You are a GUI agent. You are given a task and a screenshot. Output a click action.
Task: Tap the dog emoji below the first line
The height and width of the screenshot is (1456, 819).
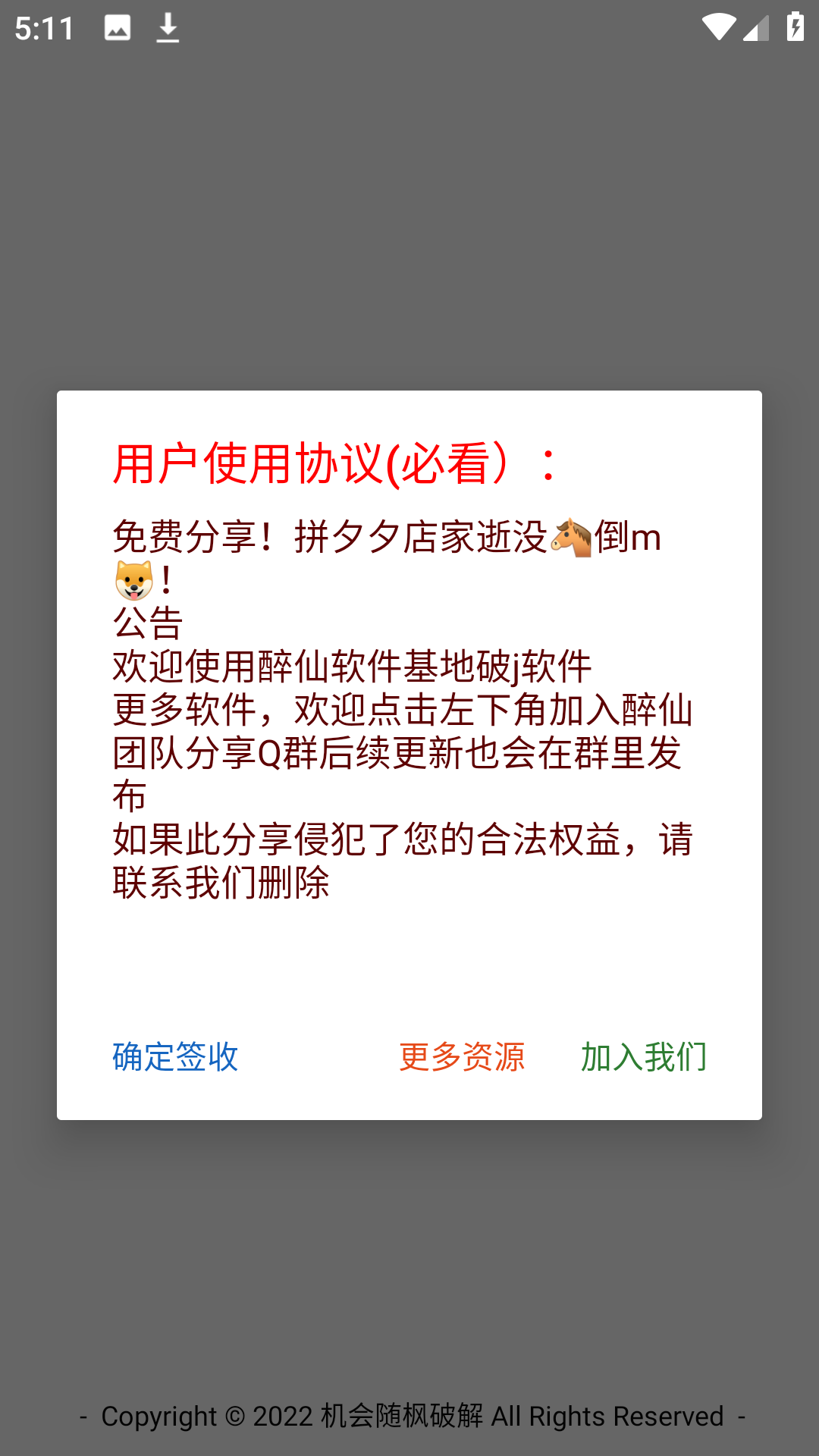[135, 580]
